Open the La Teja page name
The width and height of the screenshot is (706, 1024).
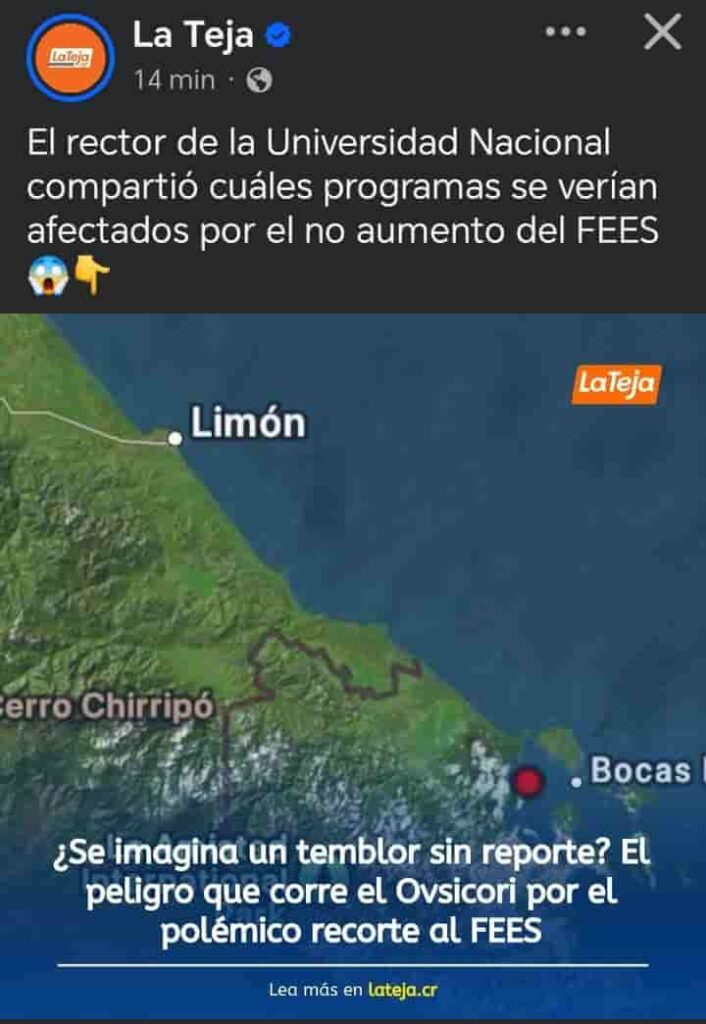click(195, 36)
